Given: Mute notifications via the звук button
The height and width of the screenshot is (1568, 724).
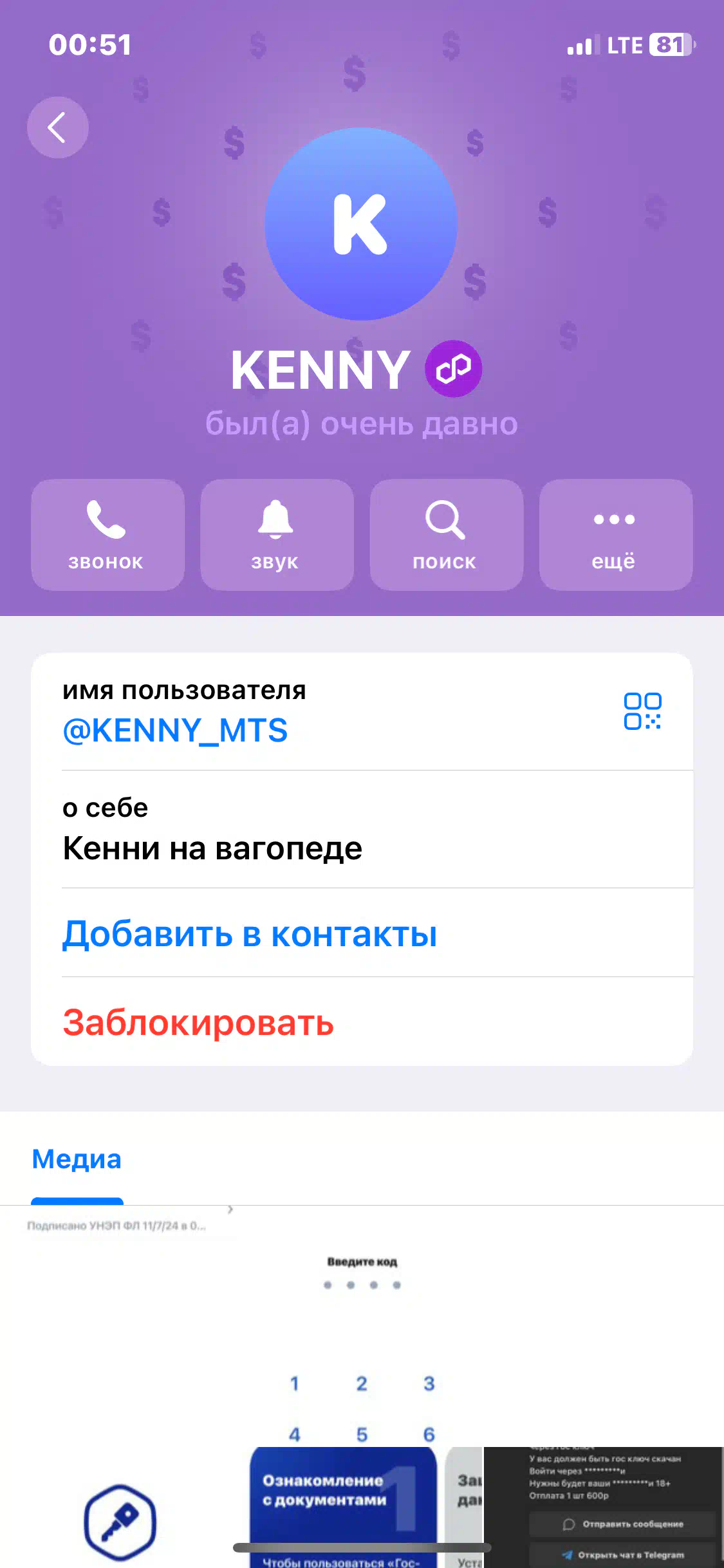Looking at the screenshot, I should 277,535.
